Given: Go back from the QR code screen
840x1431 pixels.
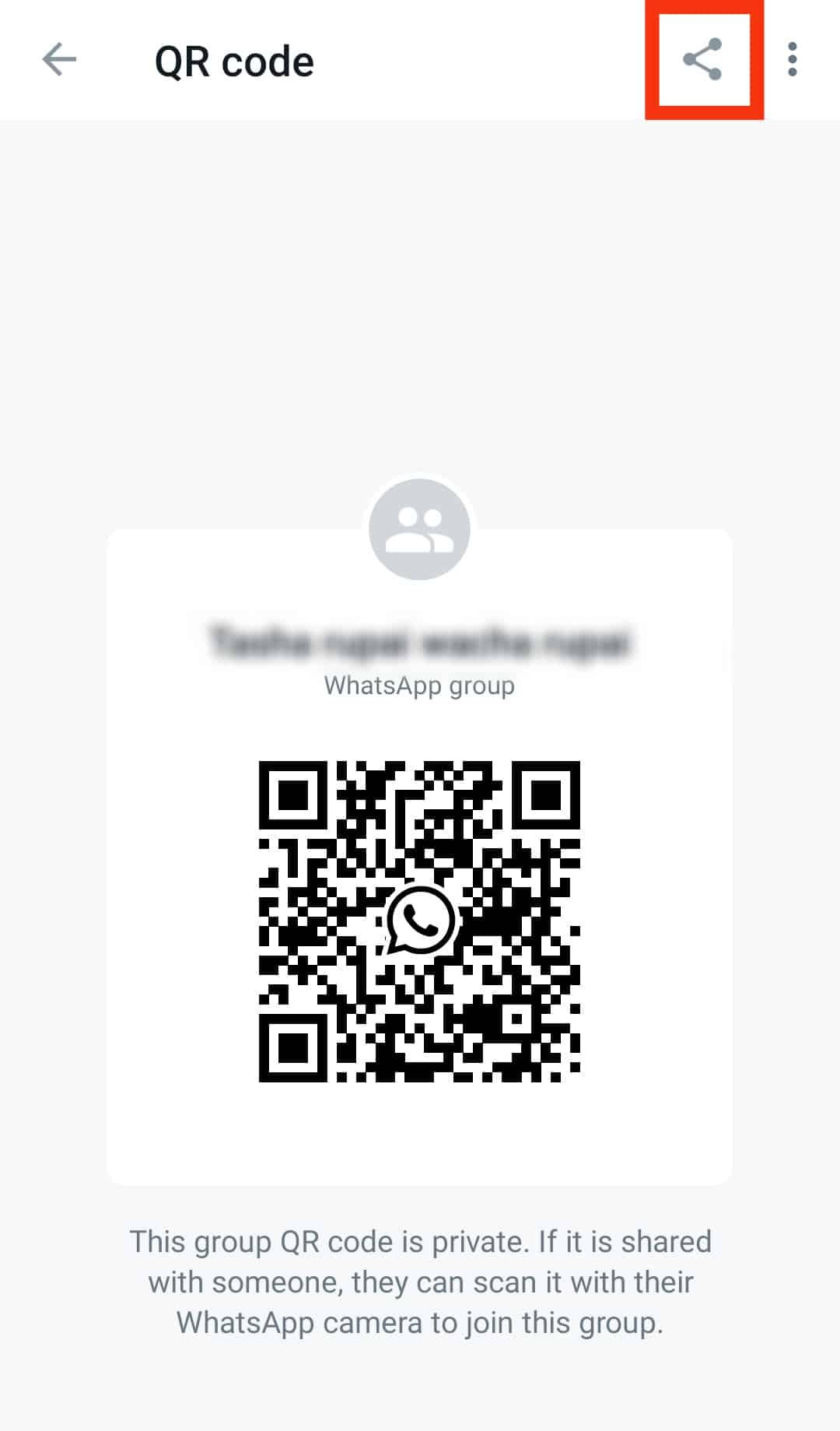Looking at the screenshot, I should [59, 60].
